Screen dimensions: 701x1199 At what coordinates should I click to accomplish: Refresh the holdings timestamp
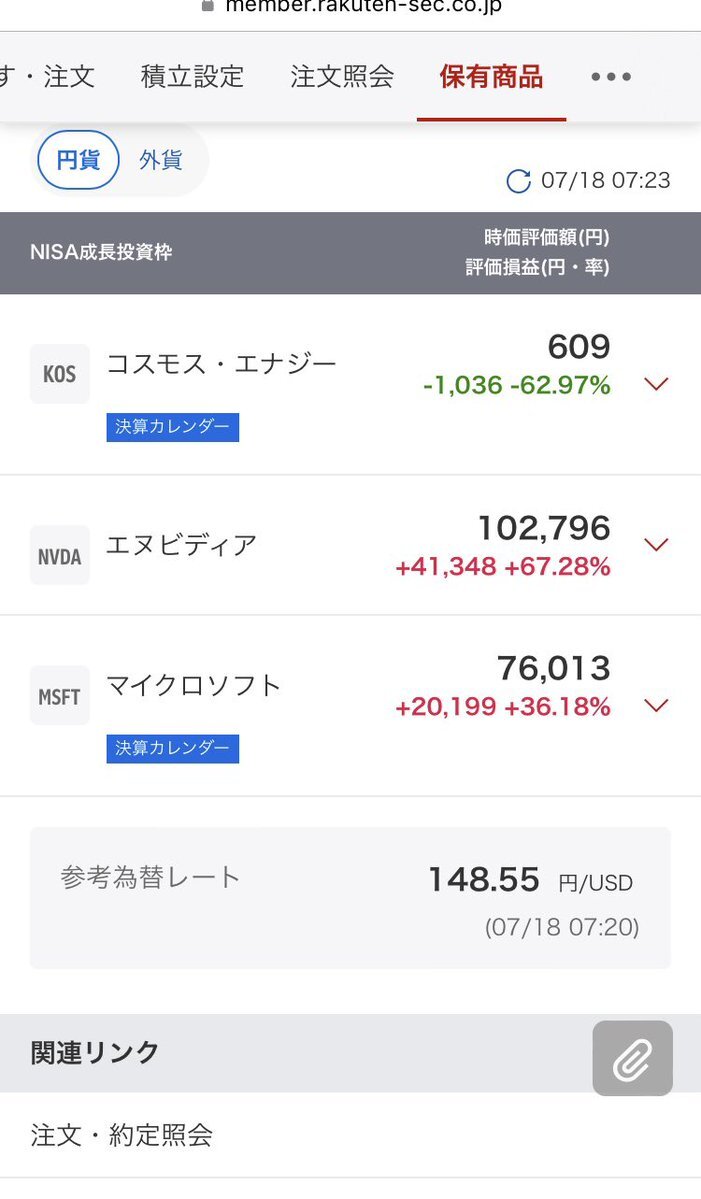[518, 181]
